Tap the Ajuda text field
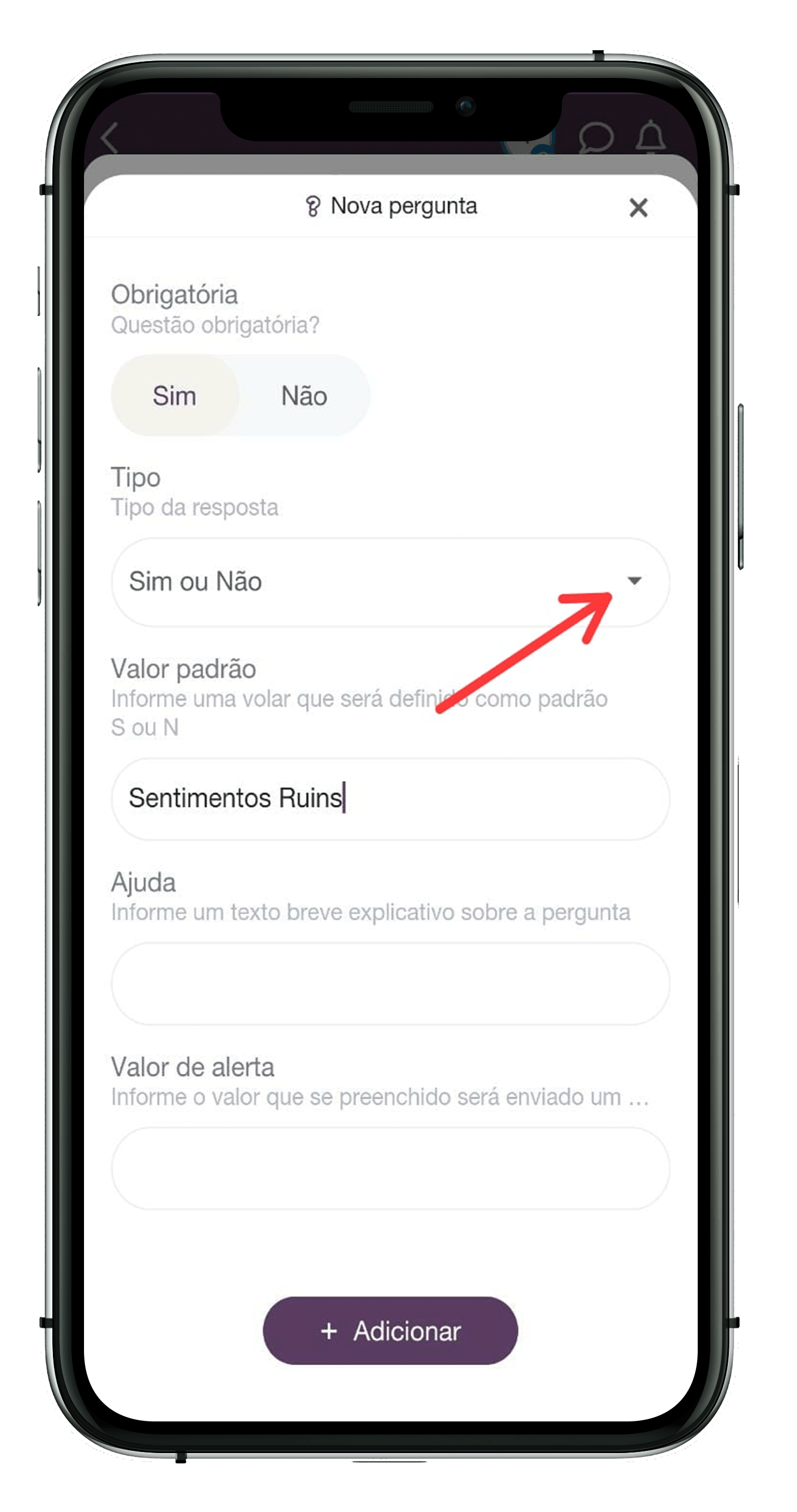Image resolution: width=797 pixels, height=1512 pixels. pyautogui.click(x=390, y=984)
